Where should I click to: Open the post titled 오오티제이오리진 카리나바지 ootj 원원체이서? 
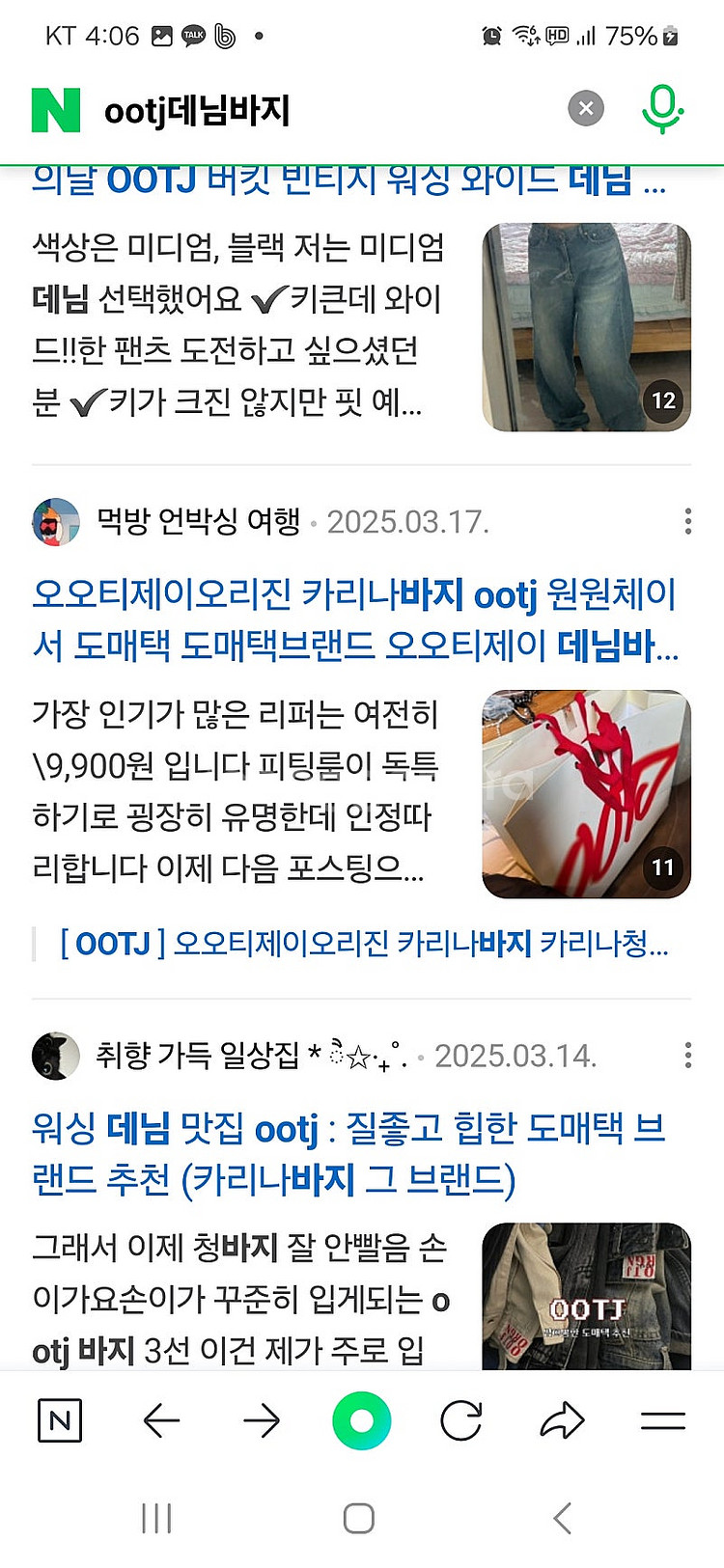pyautogui.click(x=354, y=619)
